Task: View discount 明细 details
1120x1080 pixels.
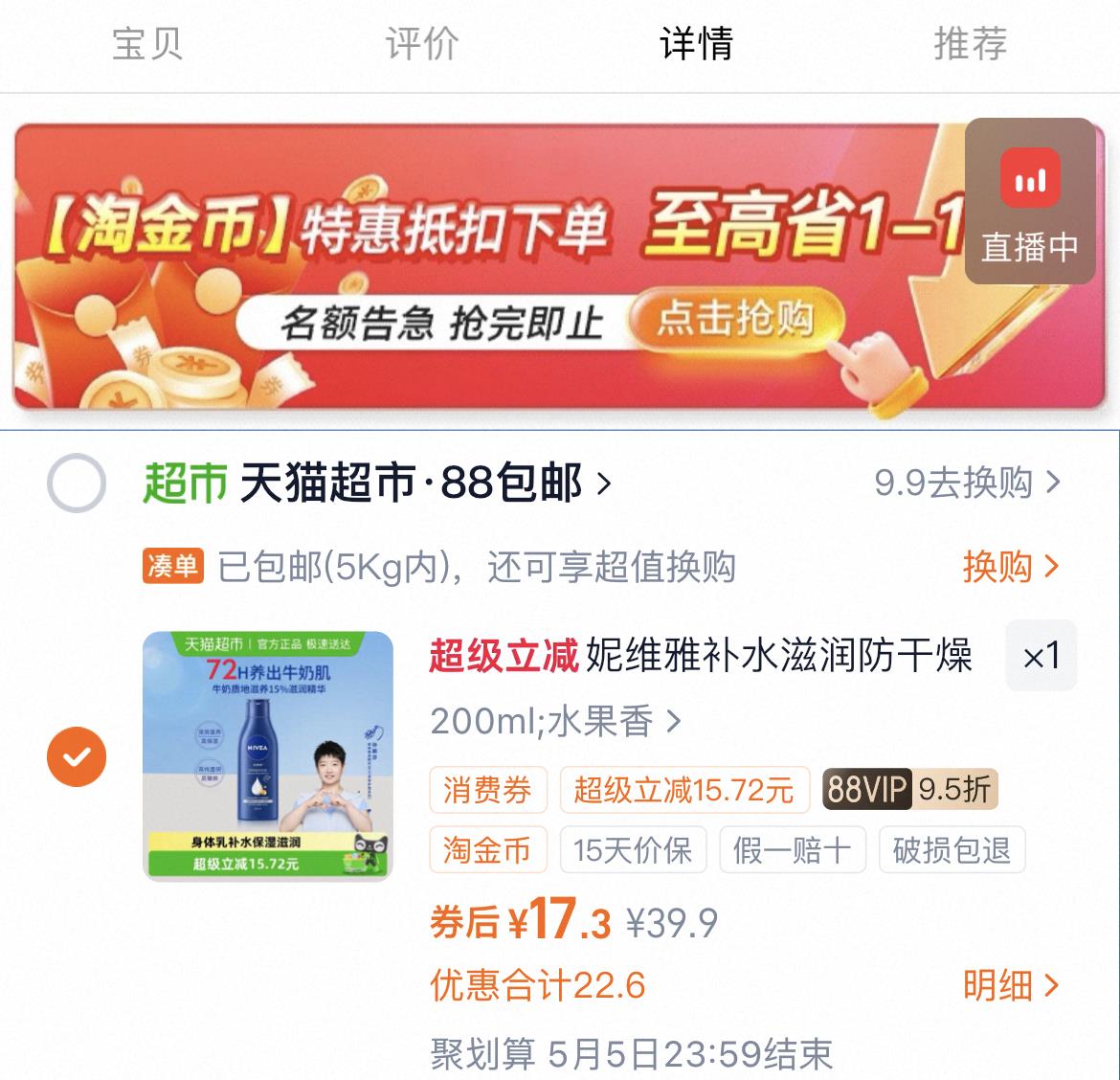Action: pos(1010,984)
